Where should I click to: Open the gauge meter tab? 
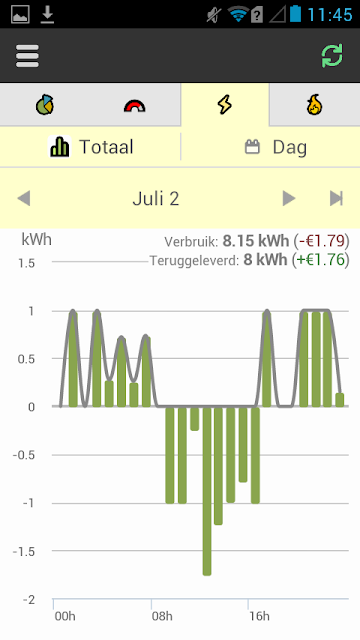(x=135, y=106)
